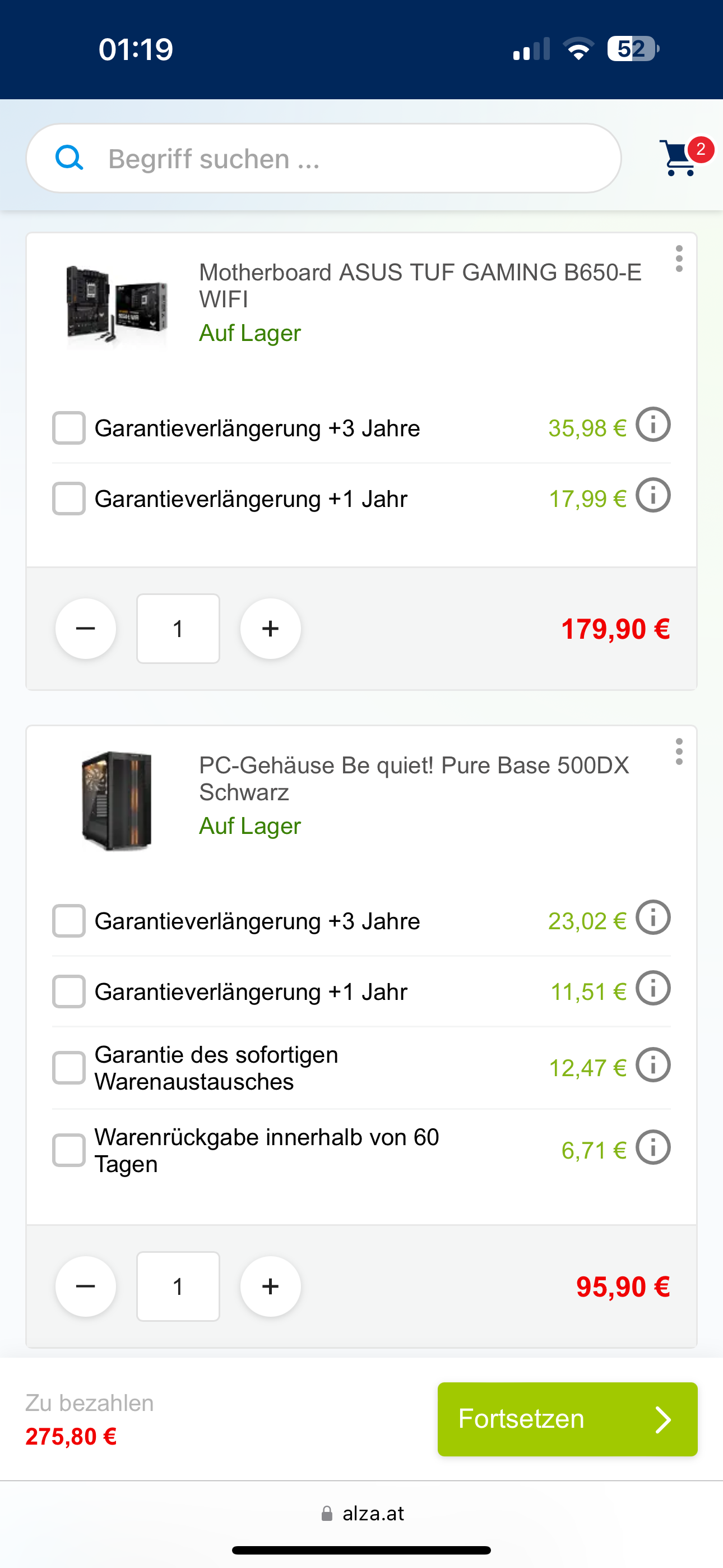723x1568 pixels.
Task: Increase PC case quantity with plus button
Action: [x=270, y=1286]
